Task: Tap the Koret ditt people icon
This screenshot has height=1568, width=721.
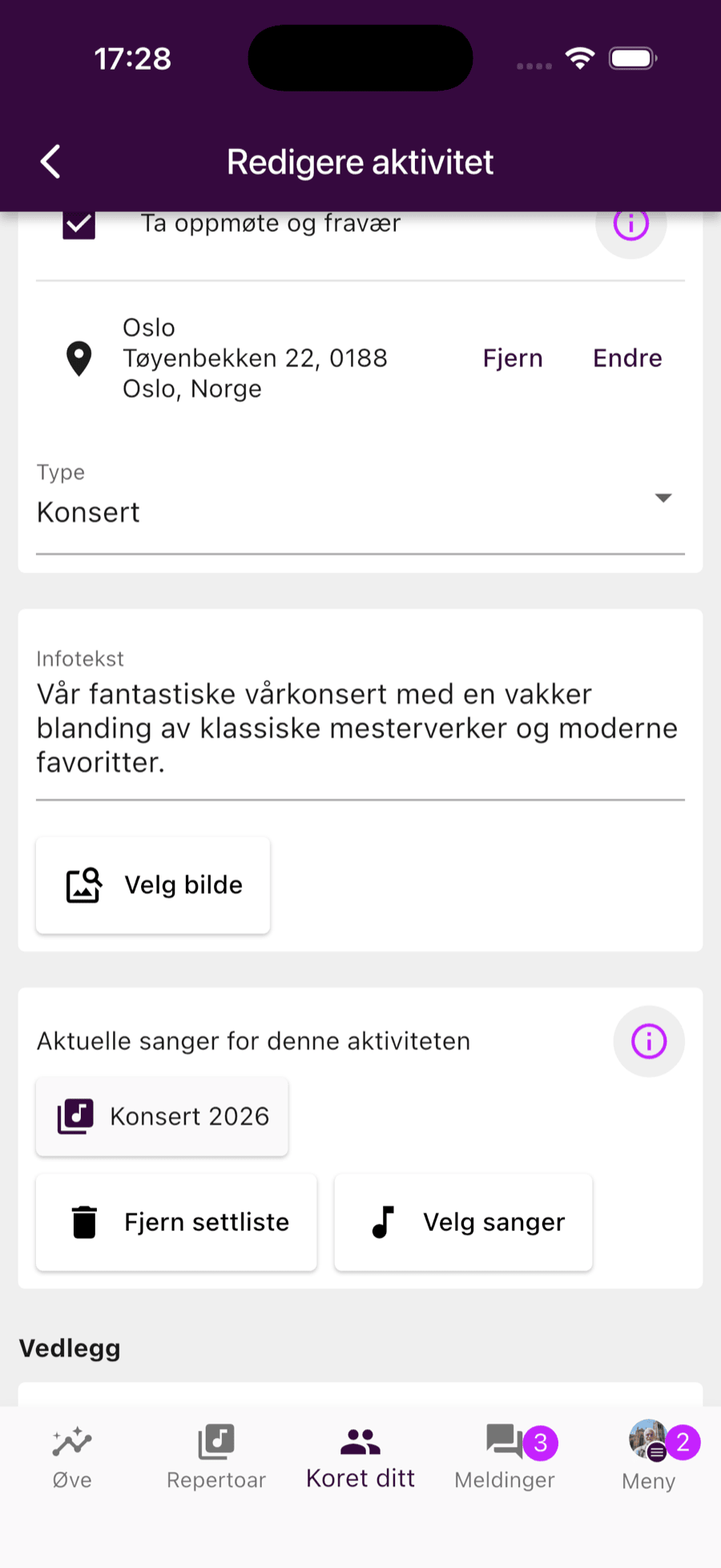Action: click(360, 1437)
